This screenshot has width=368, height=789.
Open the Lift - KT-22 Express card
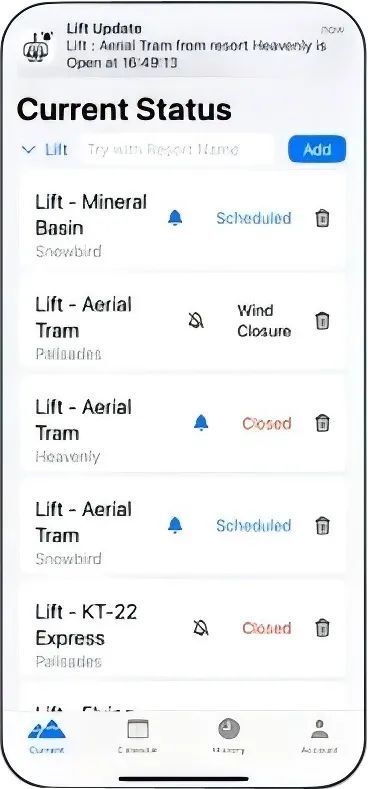coord(183,628)
